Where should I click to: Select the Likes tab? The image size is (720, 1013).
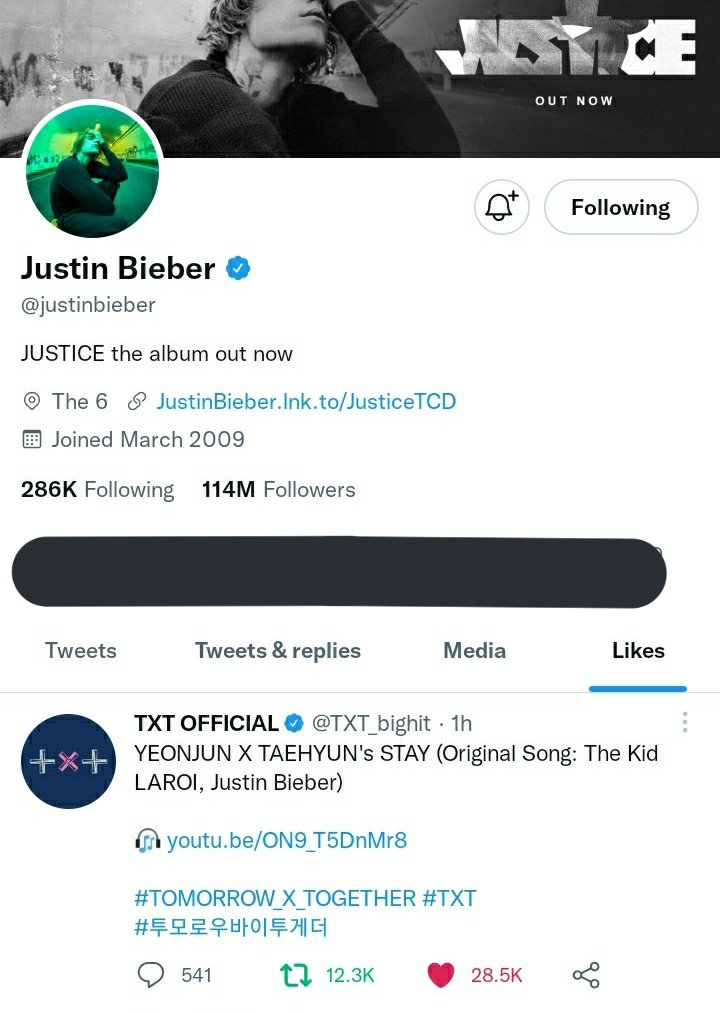click(x=637, y=651)
